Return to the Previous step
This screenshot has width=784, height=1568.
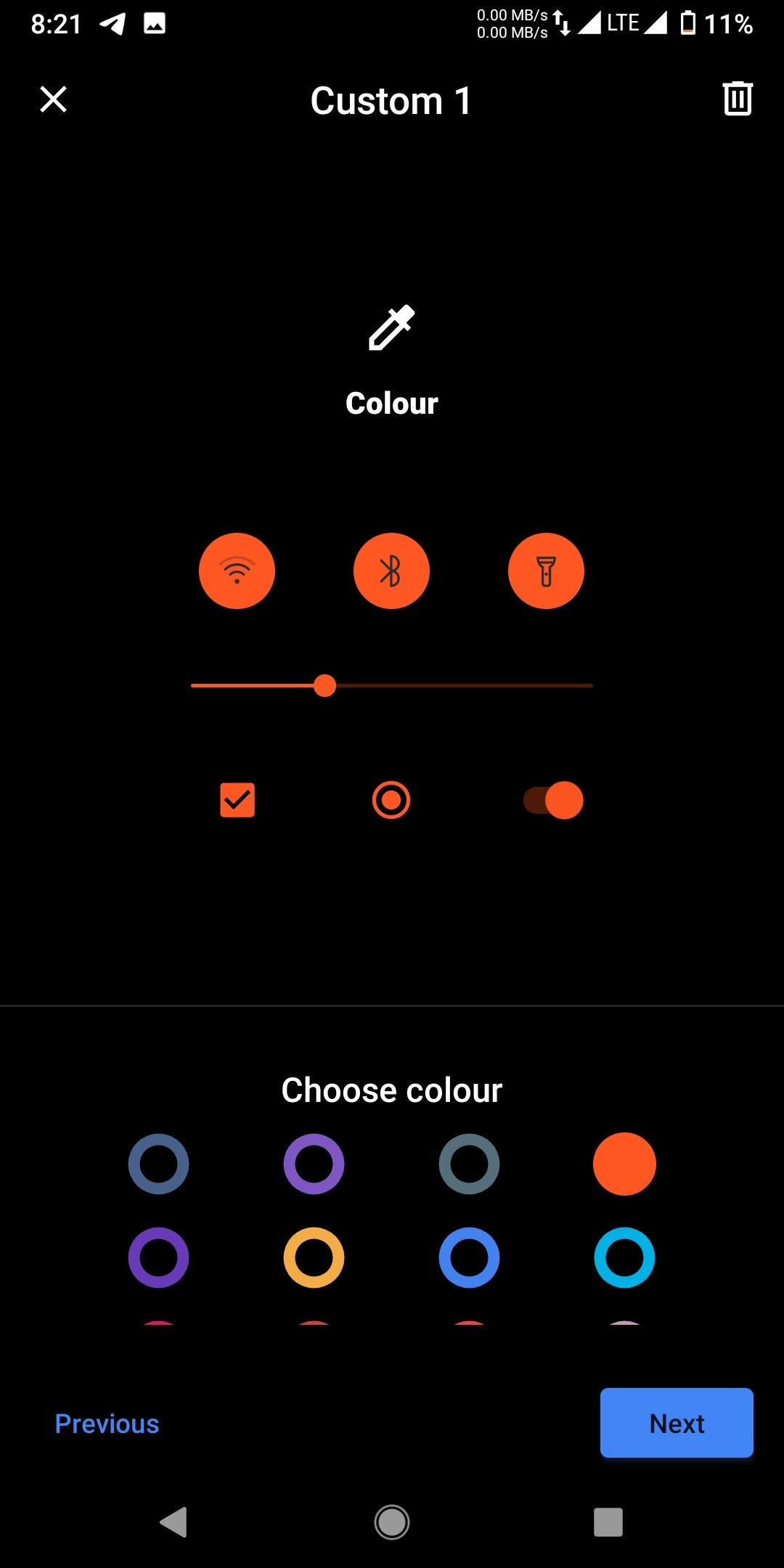107,1424
